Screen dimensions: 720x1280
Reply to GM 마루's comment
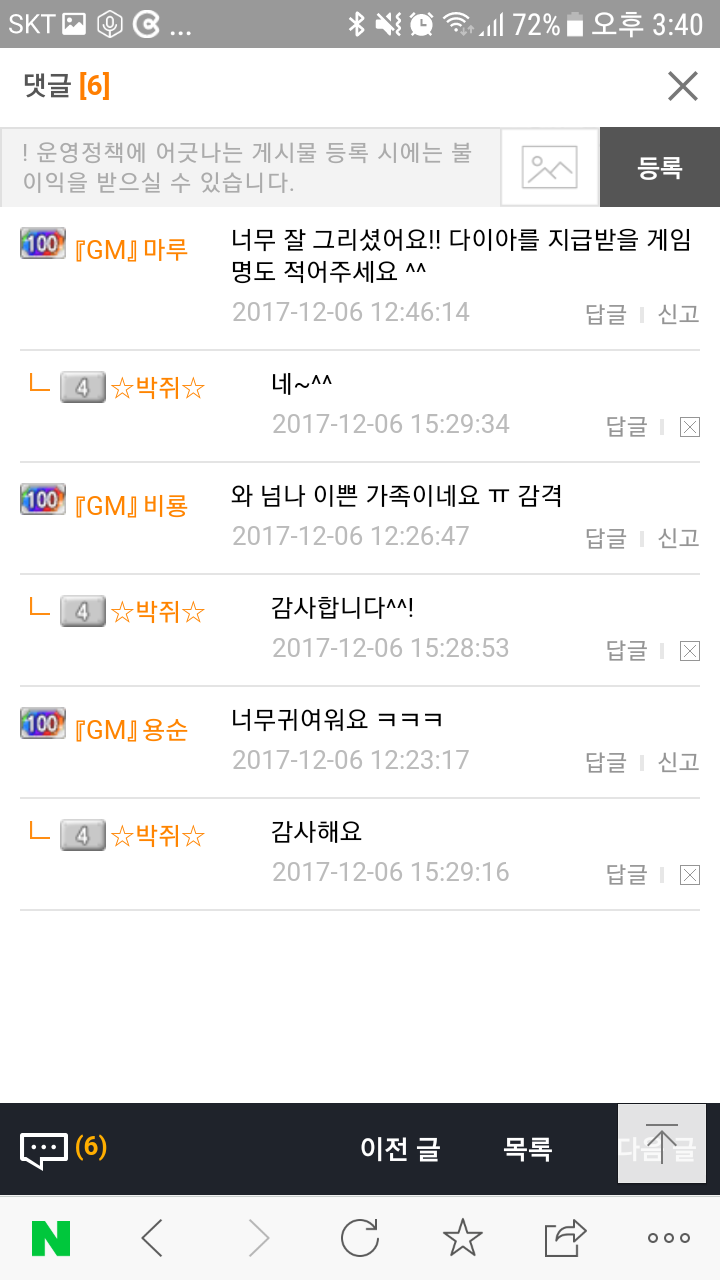point(606,314)
